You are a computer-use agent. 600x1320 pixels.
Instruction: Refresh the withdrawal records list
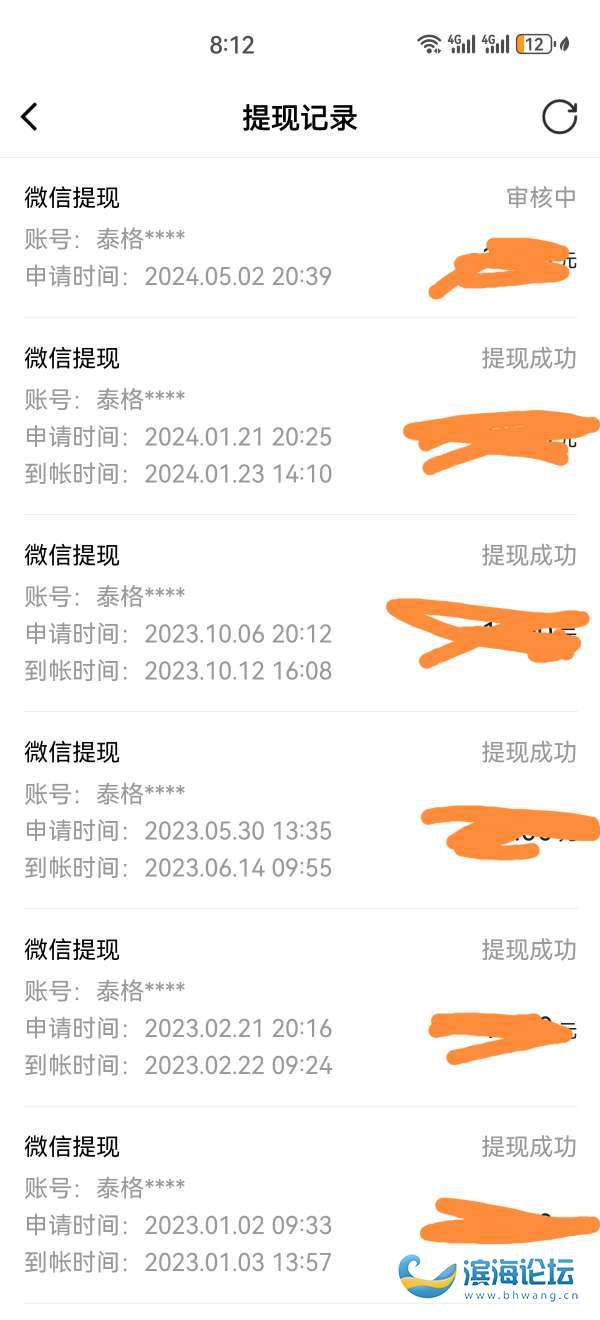point(560,117)
